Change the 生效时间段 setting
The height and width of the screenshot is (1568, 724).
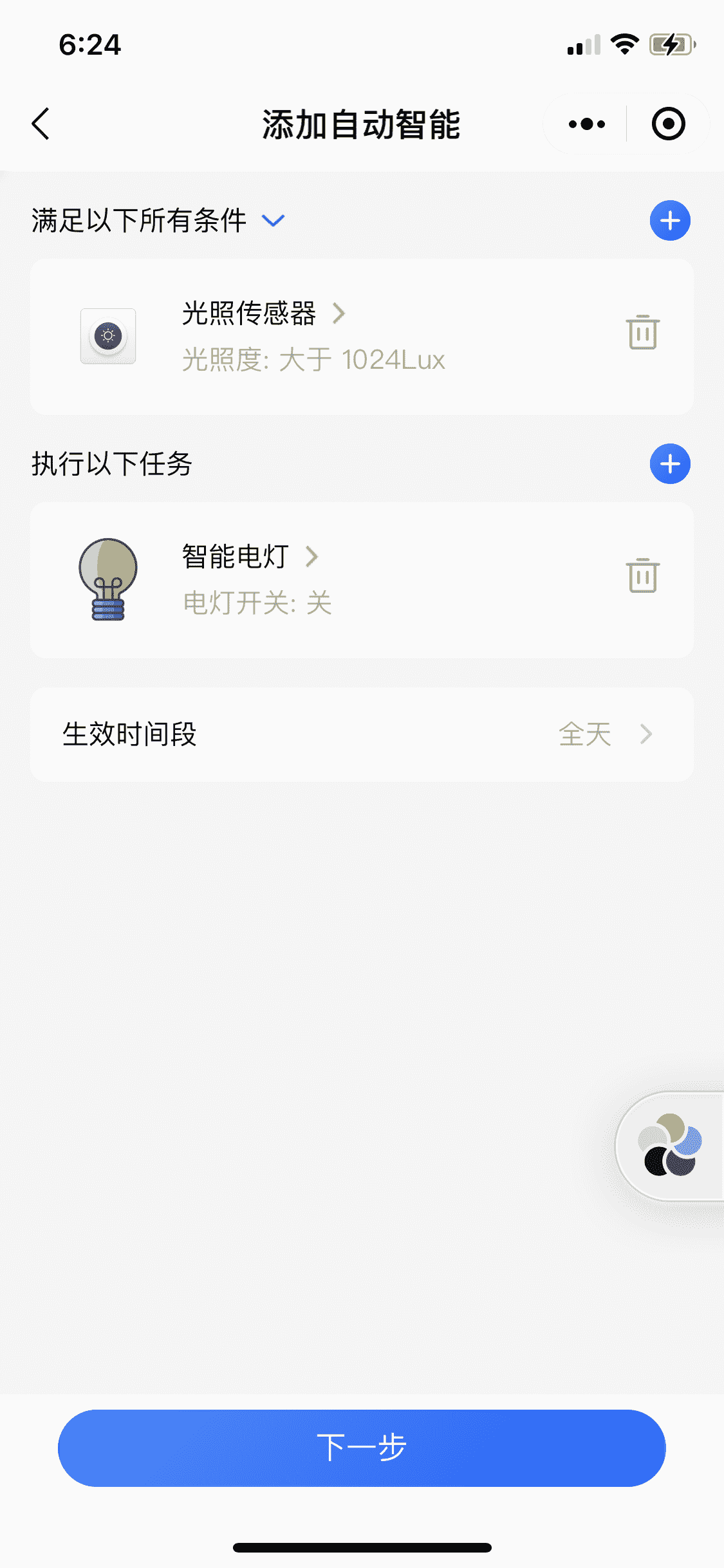click(361, 734)
